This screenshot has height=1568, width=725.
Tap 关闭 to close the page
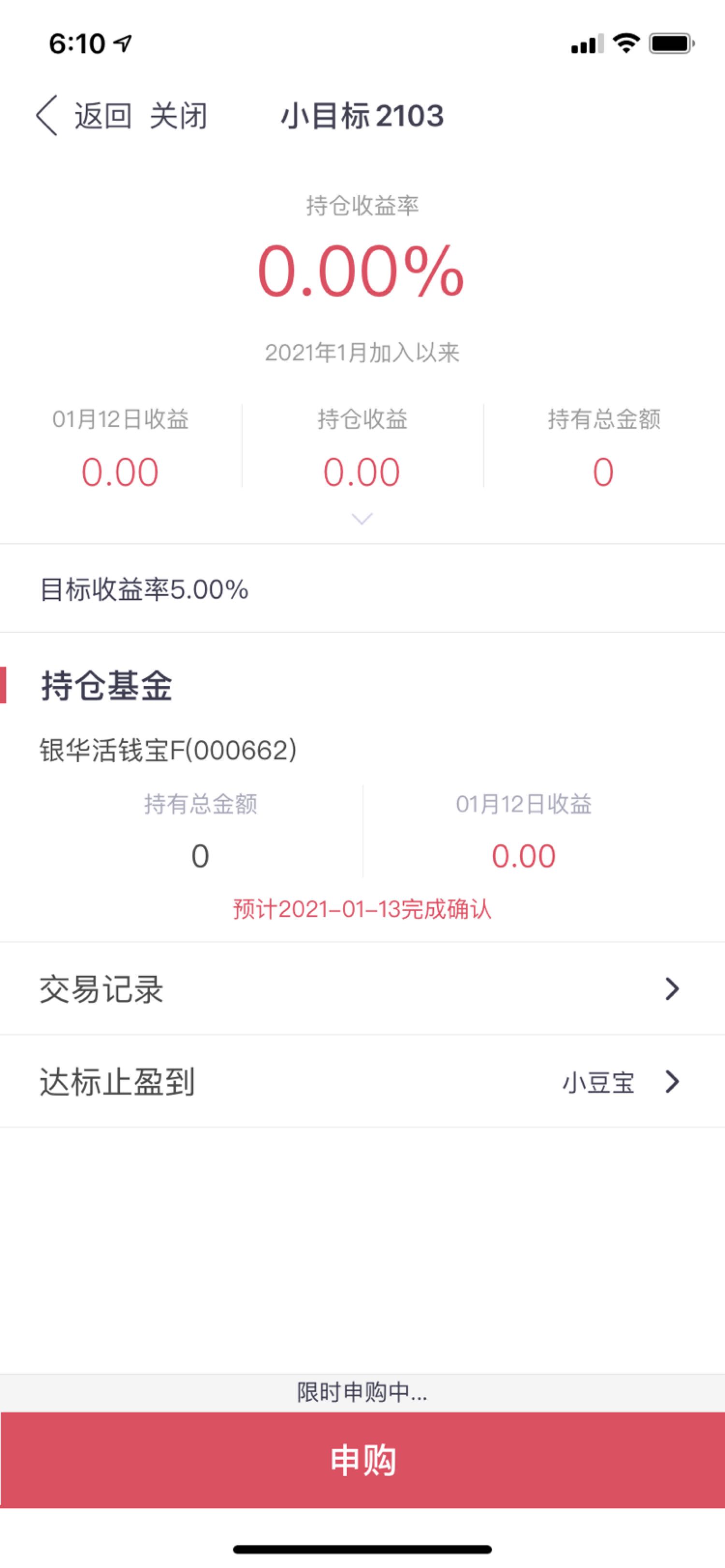click(178, 115)
